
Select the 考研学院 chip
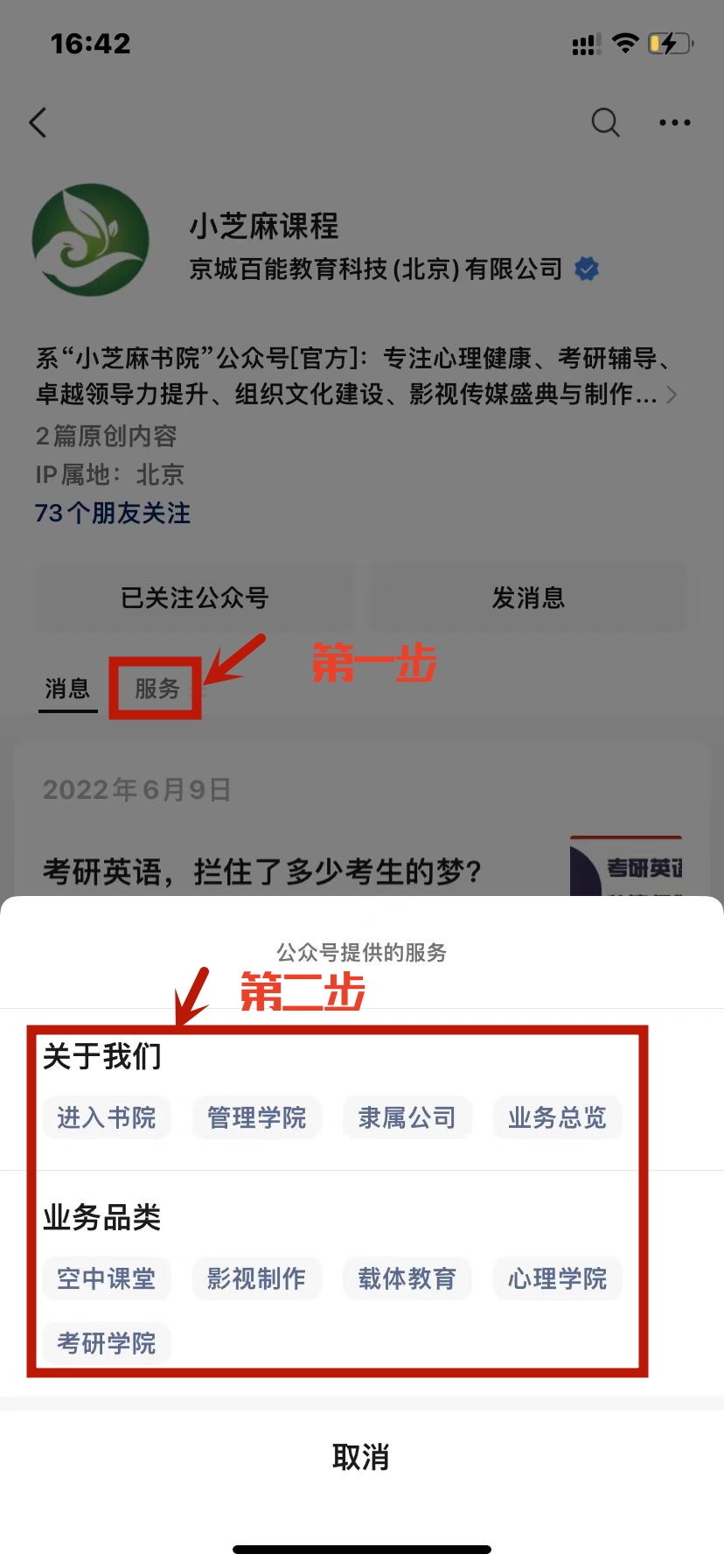point(107,1343)
